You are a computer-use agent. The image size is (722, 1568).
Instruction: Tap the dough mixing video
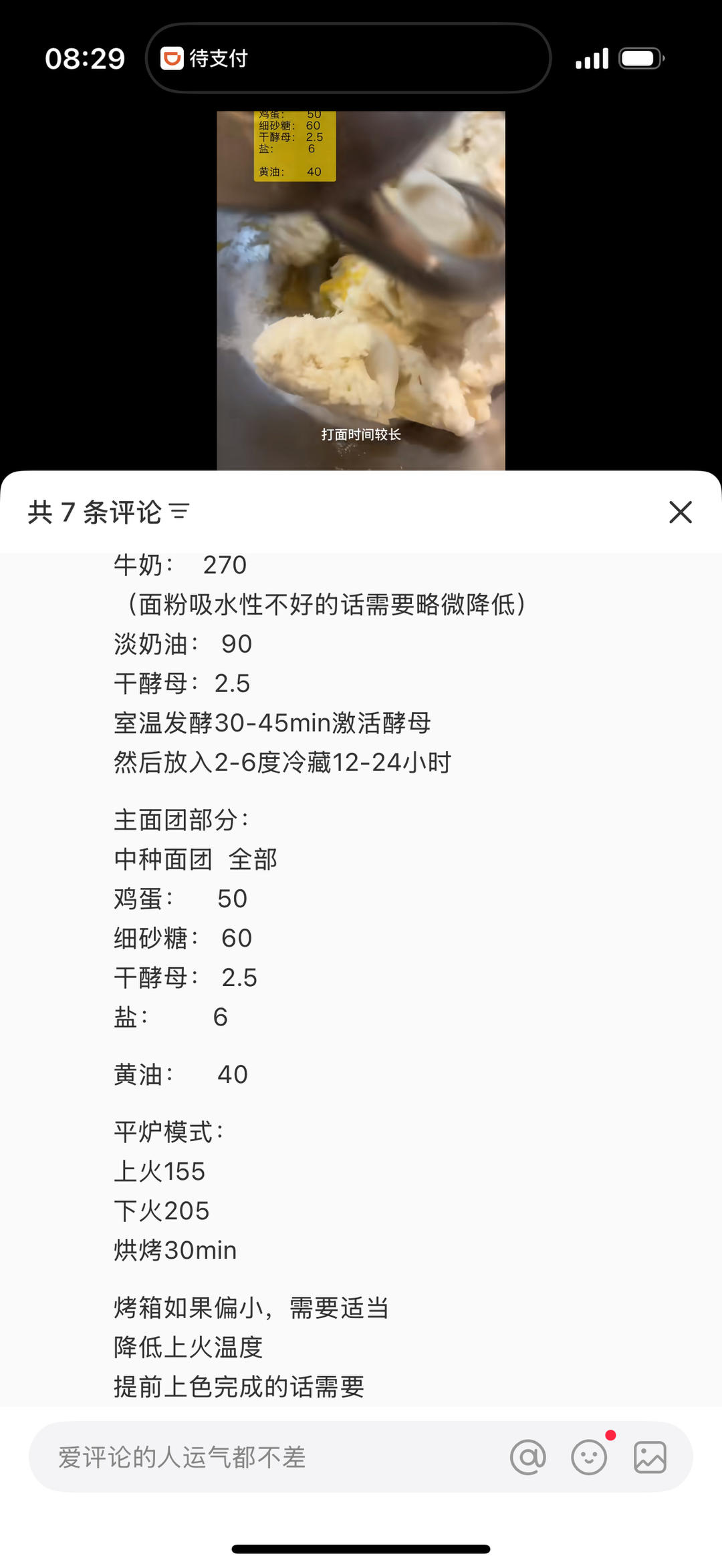(361, 287)
